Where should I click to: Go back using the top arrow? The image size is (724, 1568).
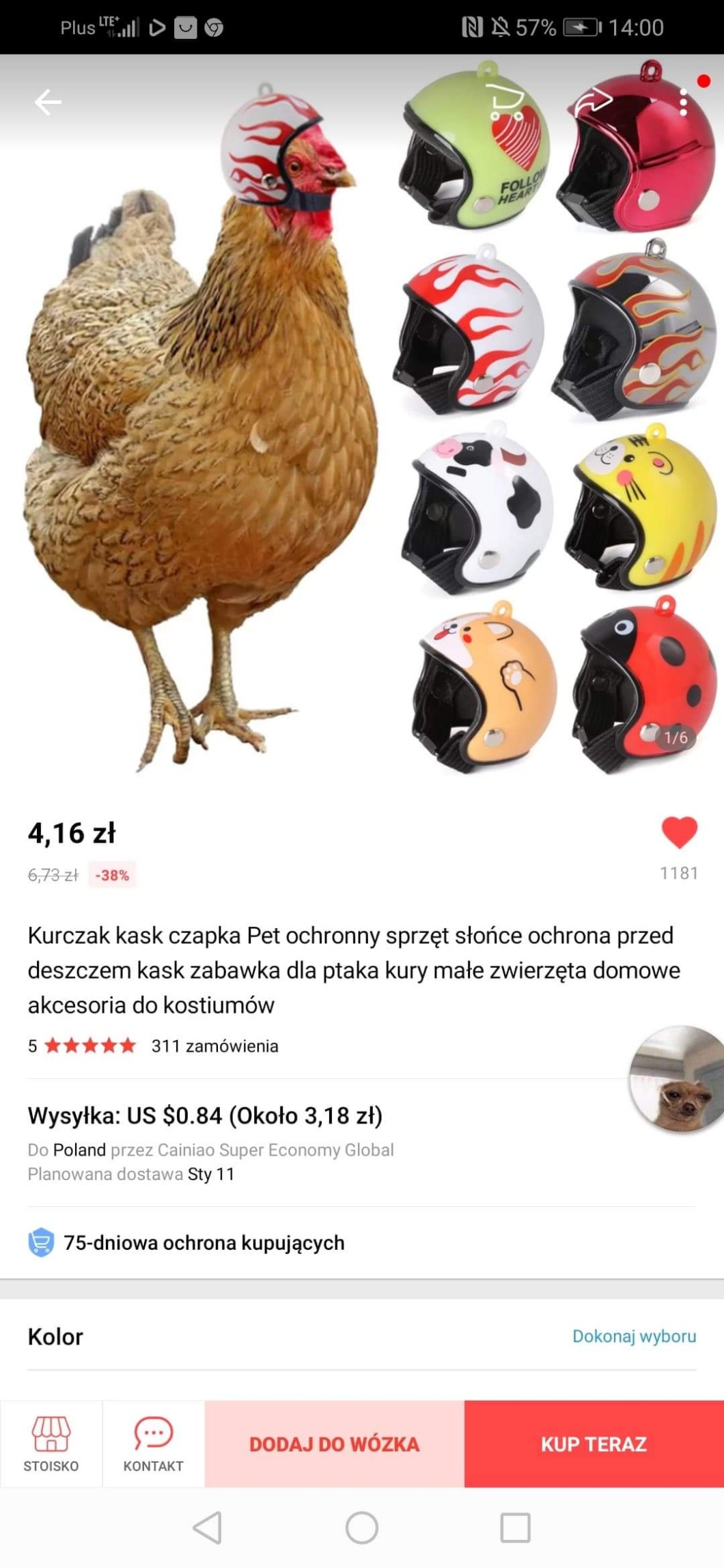pos(48,102)
